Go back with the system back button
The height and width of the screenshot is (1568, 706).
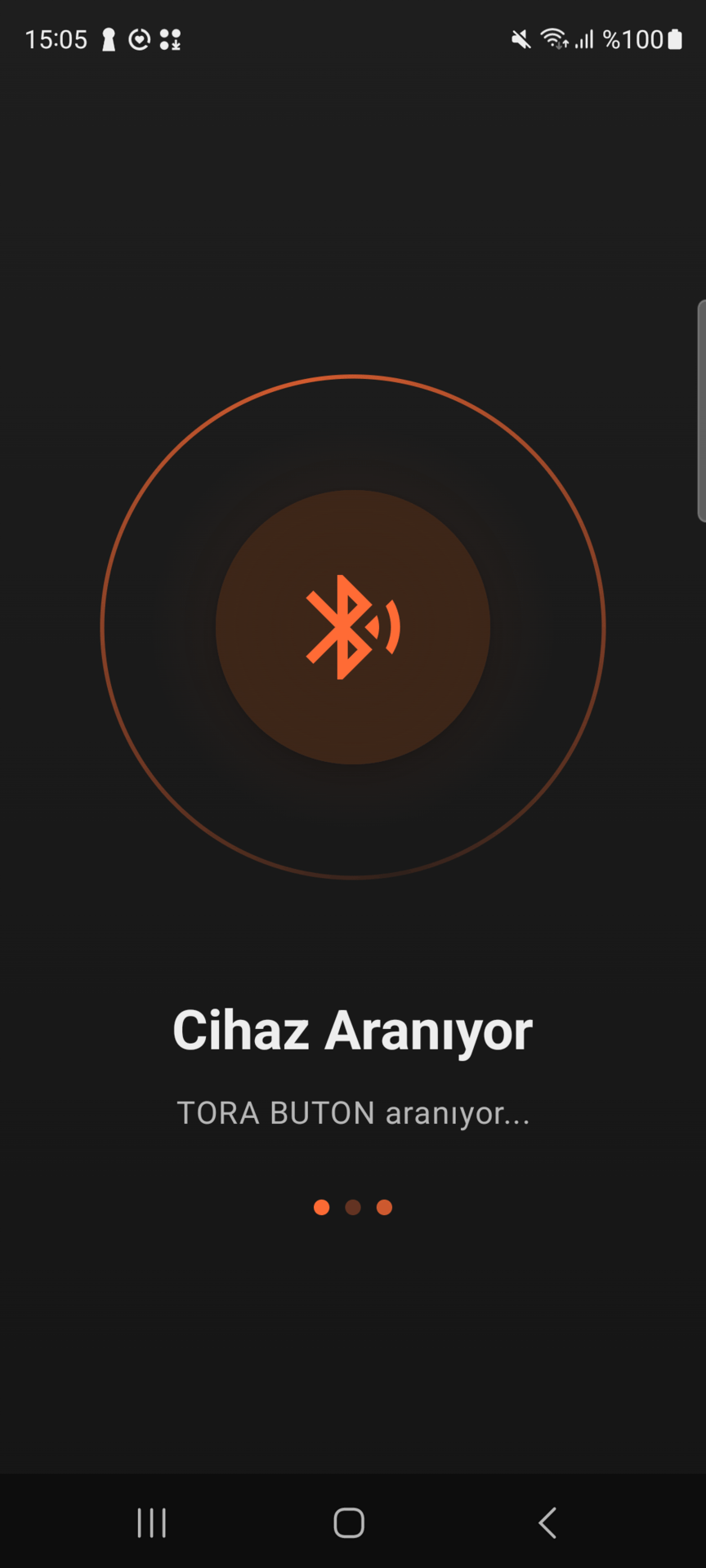tap(547, 1522)
